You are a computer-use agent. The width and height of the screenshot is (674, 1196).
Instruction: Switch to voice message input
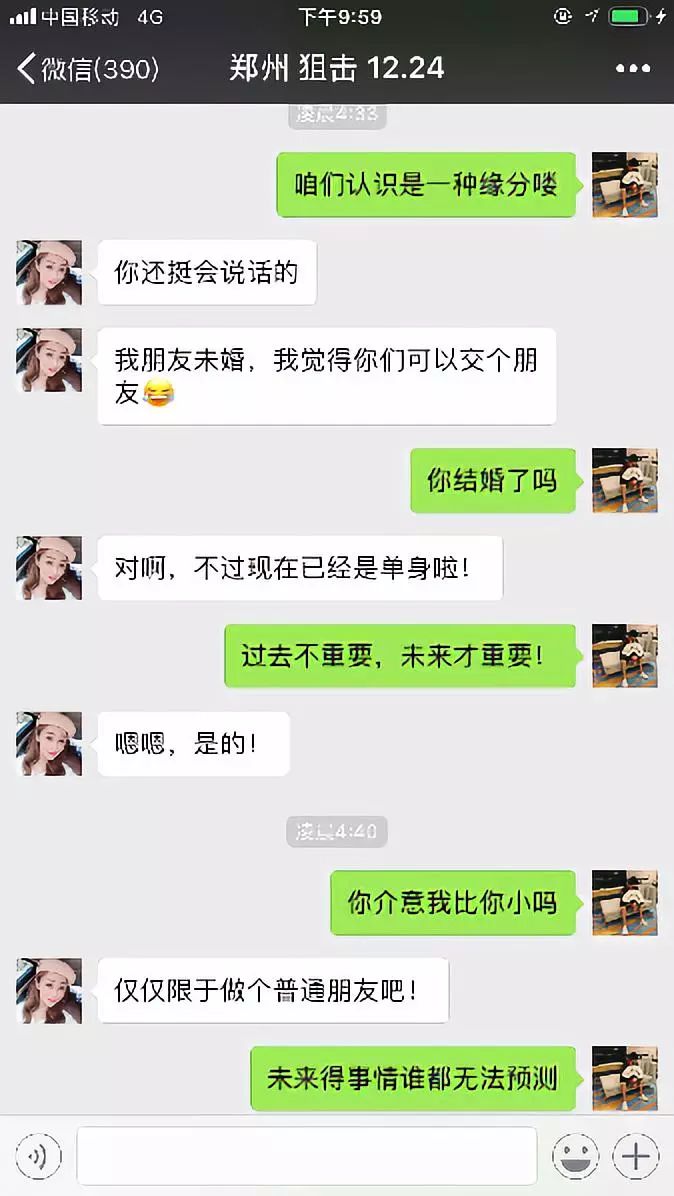point(39,1156)
